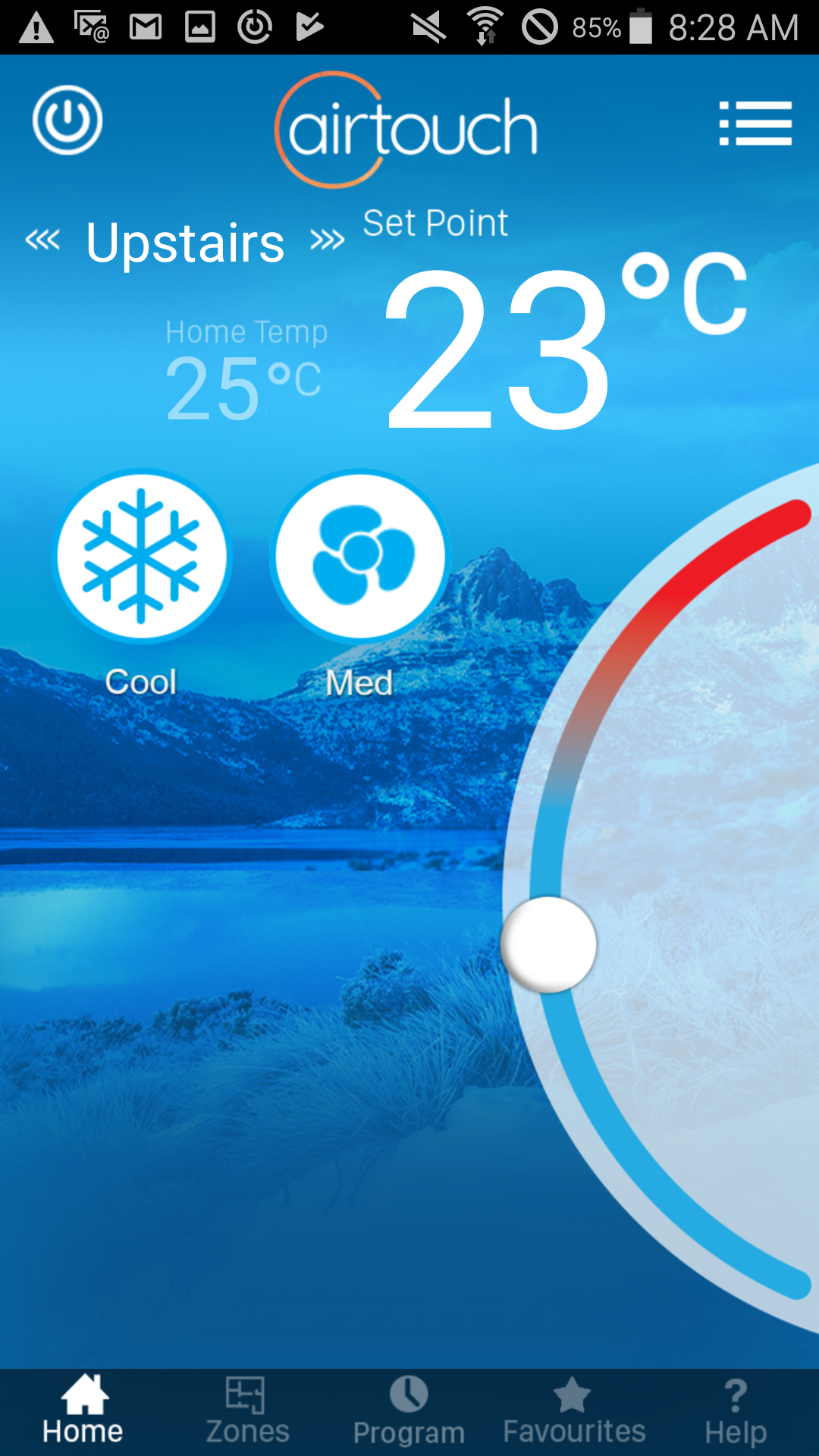Switch to the Program tab
This screenshot has width=819, height=1456.
409,1411
